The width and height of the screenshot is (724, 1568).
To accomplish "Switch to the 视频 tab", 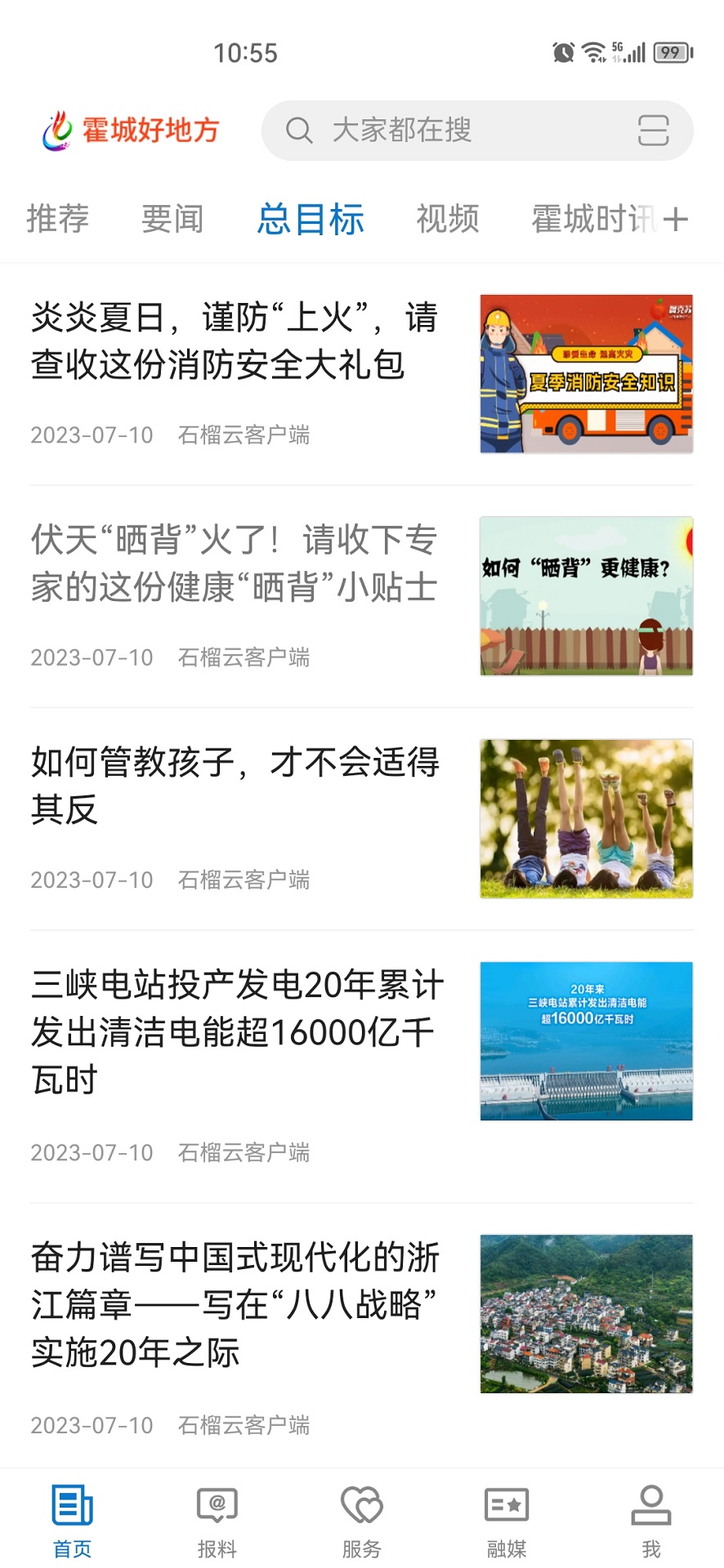I will coord(447,218).
